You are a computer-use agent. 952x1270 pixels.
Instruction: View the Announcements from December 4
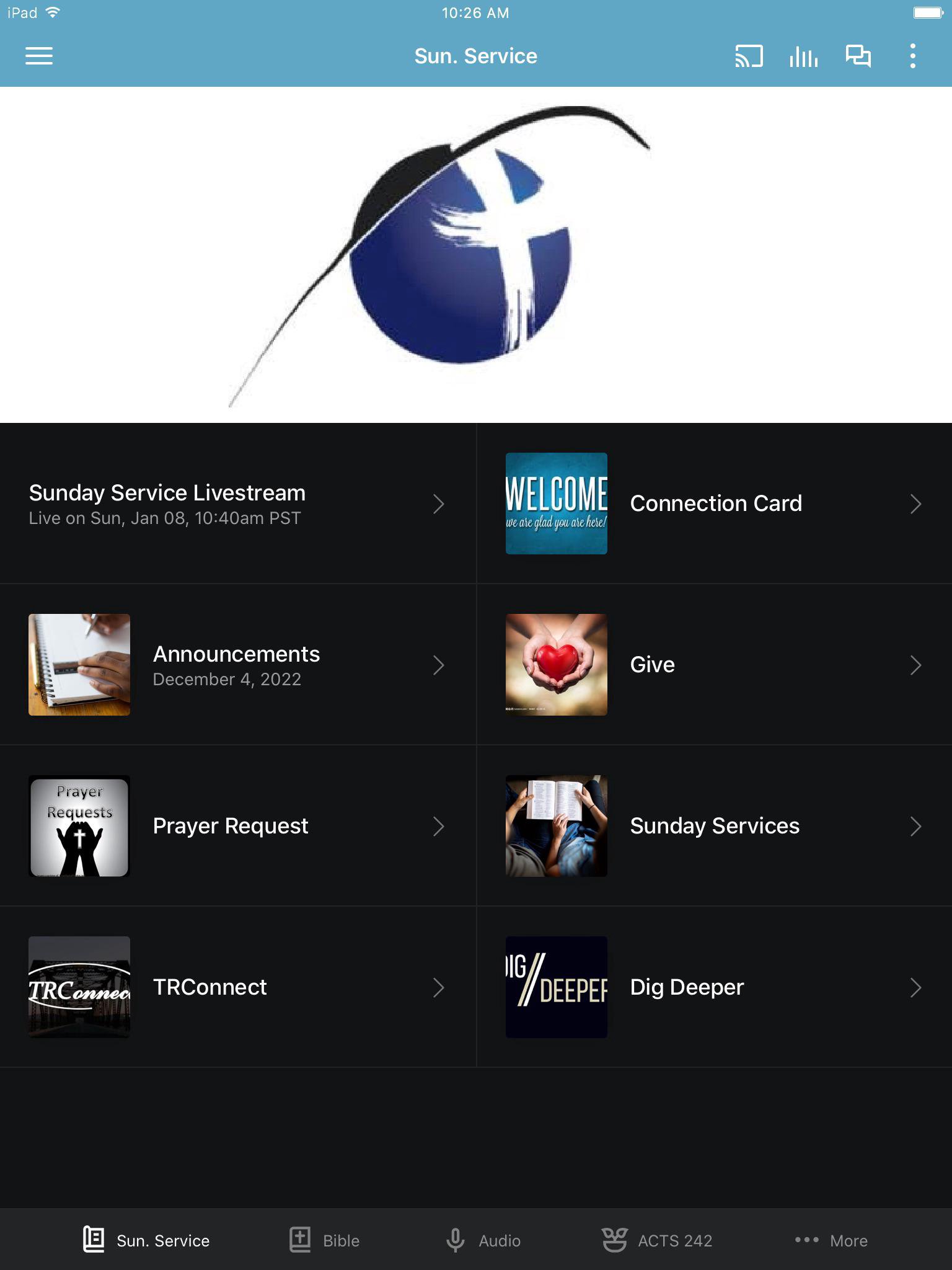(237, 665)
